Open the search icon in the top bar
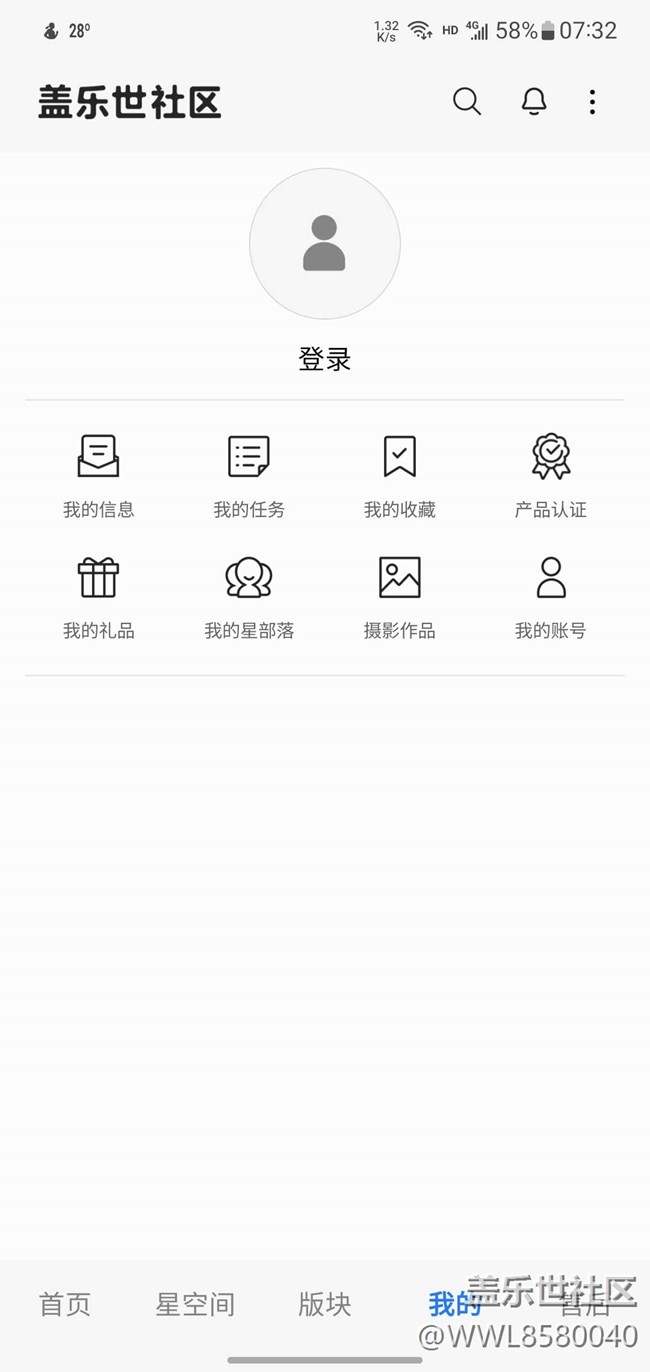The height and width of the screenshot is (1372, 650). 467,101
